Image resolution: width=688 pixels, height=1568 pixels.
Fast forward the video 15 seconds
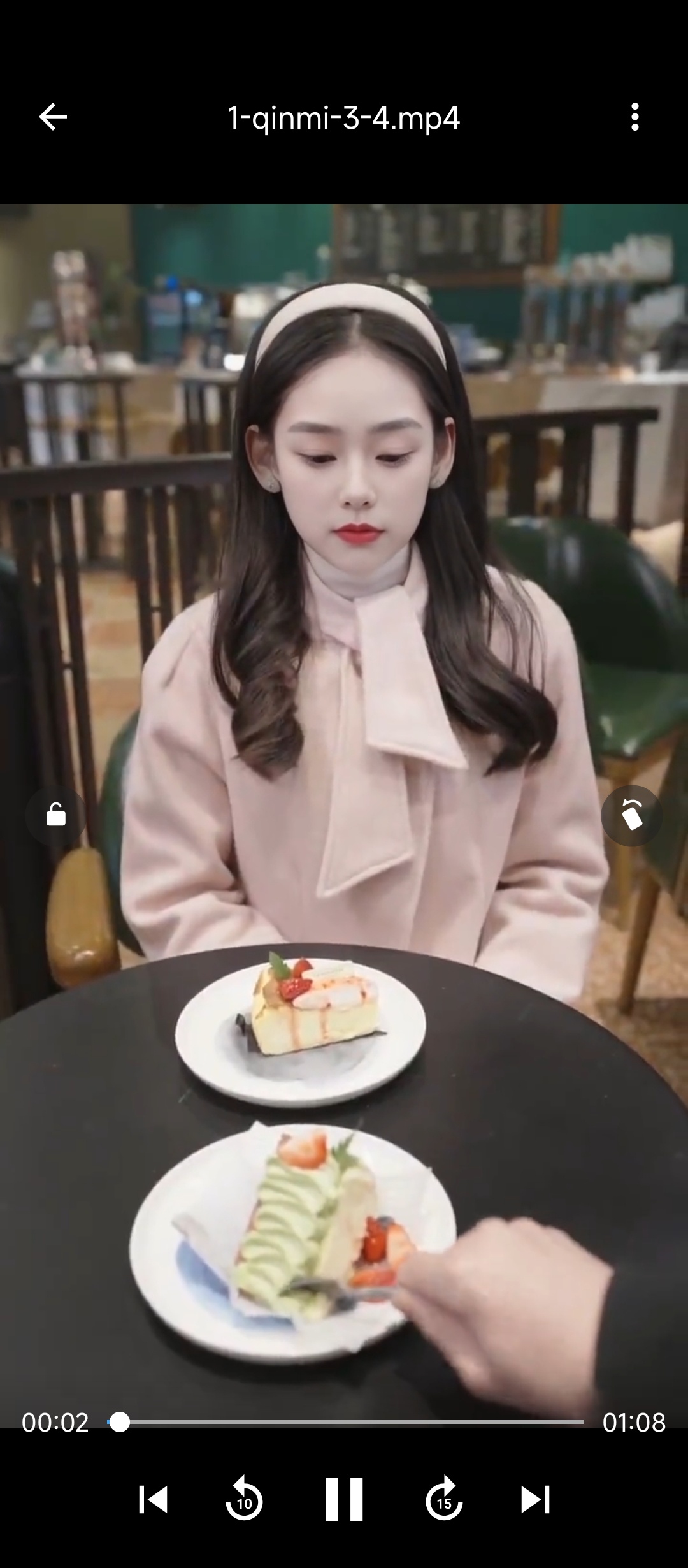[444, 1499]
